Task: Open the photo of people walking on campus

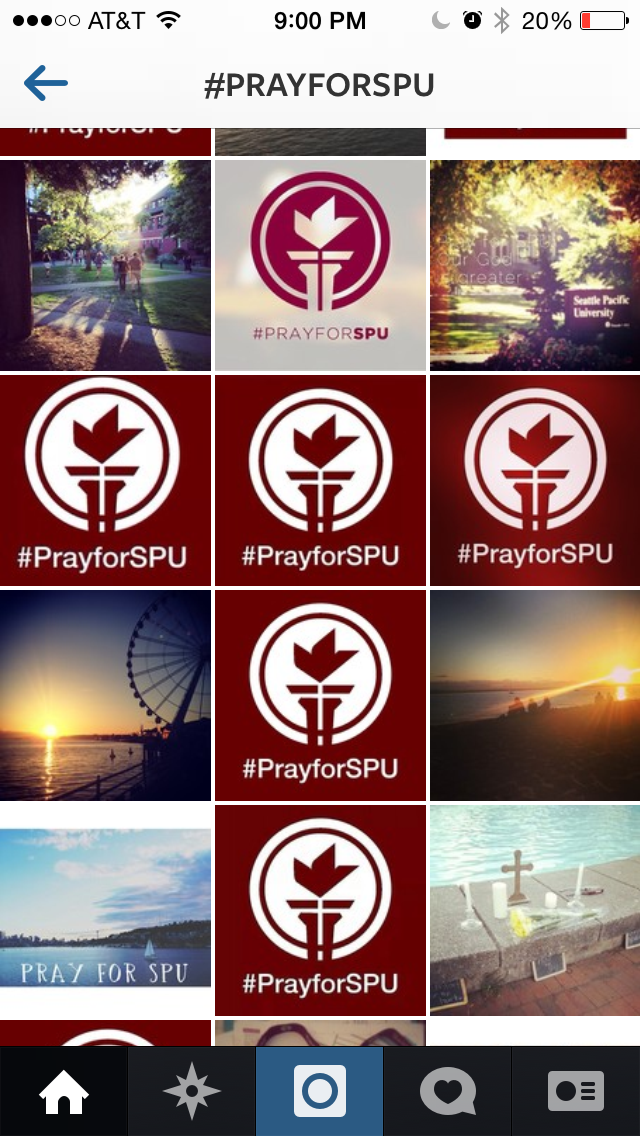Action: coord(105,265)
